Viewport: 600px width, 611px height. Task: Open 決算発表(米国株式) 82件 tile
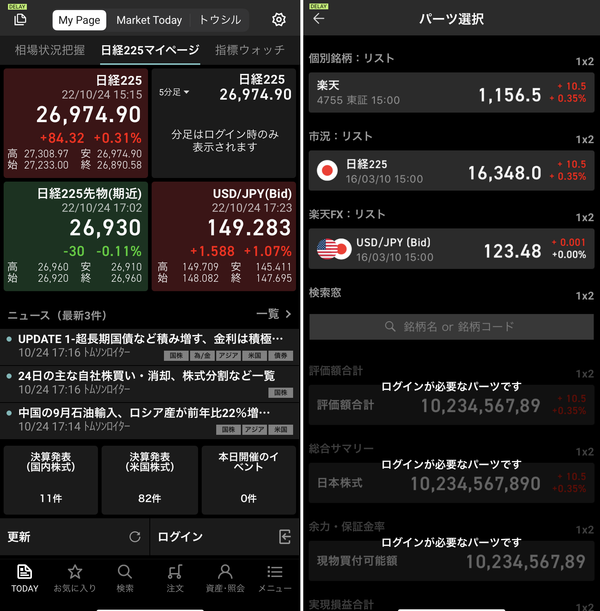[150, 480]
